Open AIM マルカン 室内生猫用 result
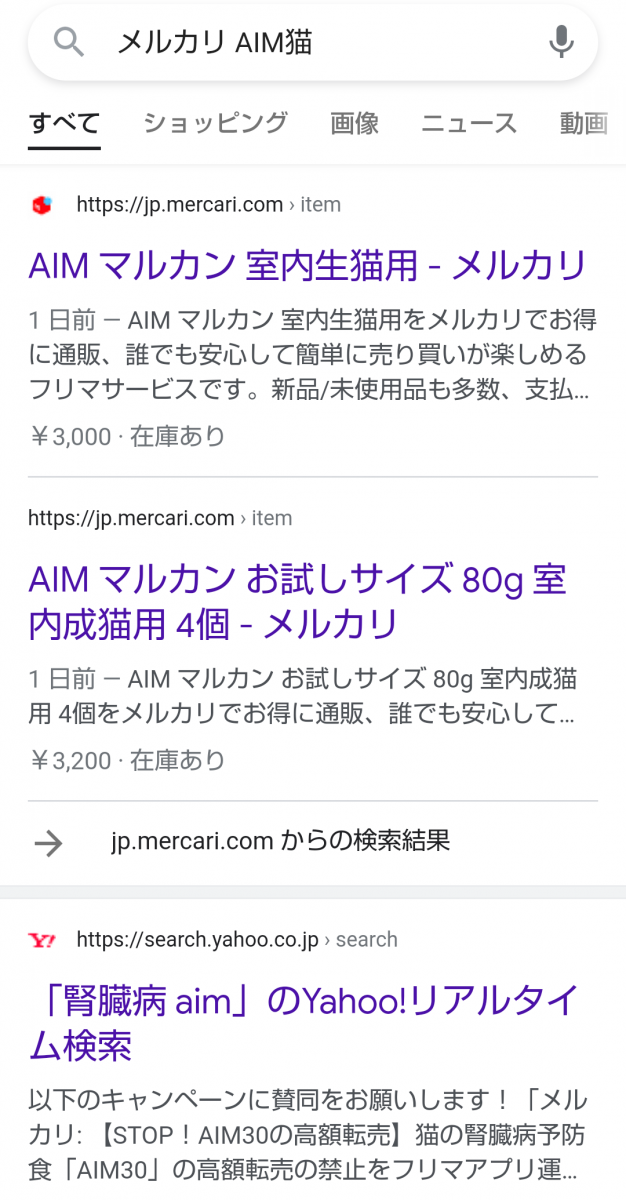The image size is (626, 1200). (307, 266)
